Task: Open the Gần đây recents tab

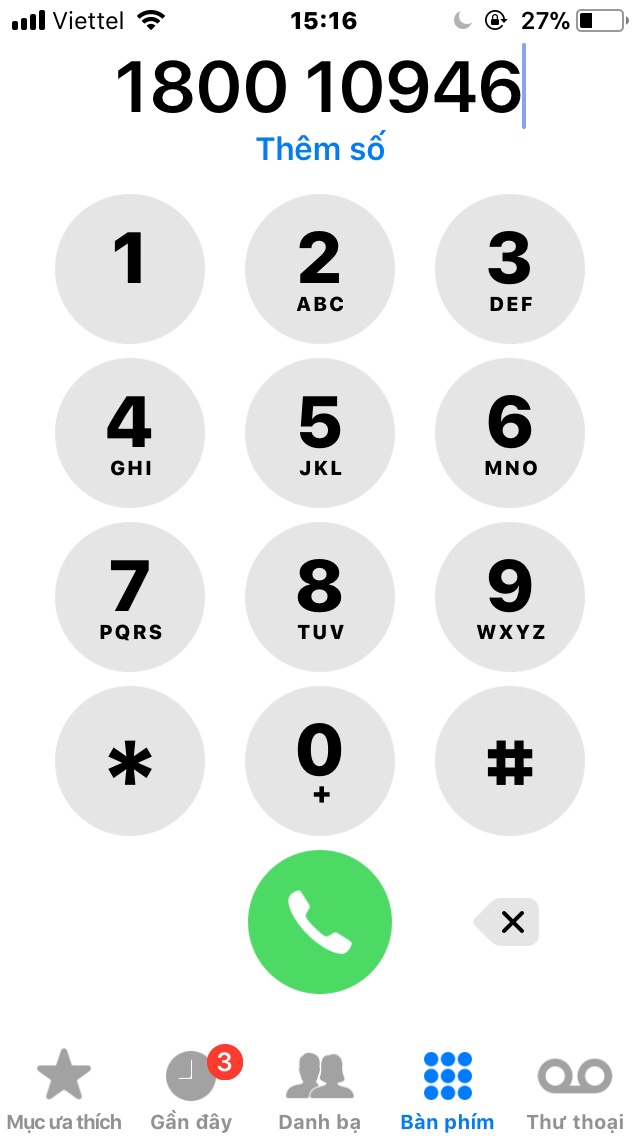Action: click(191, 1090)
